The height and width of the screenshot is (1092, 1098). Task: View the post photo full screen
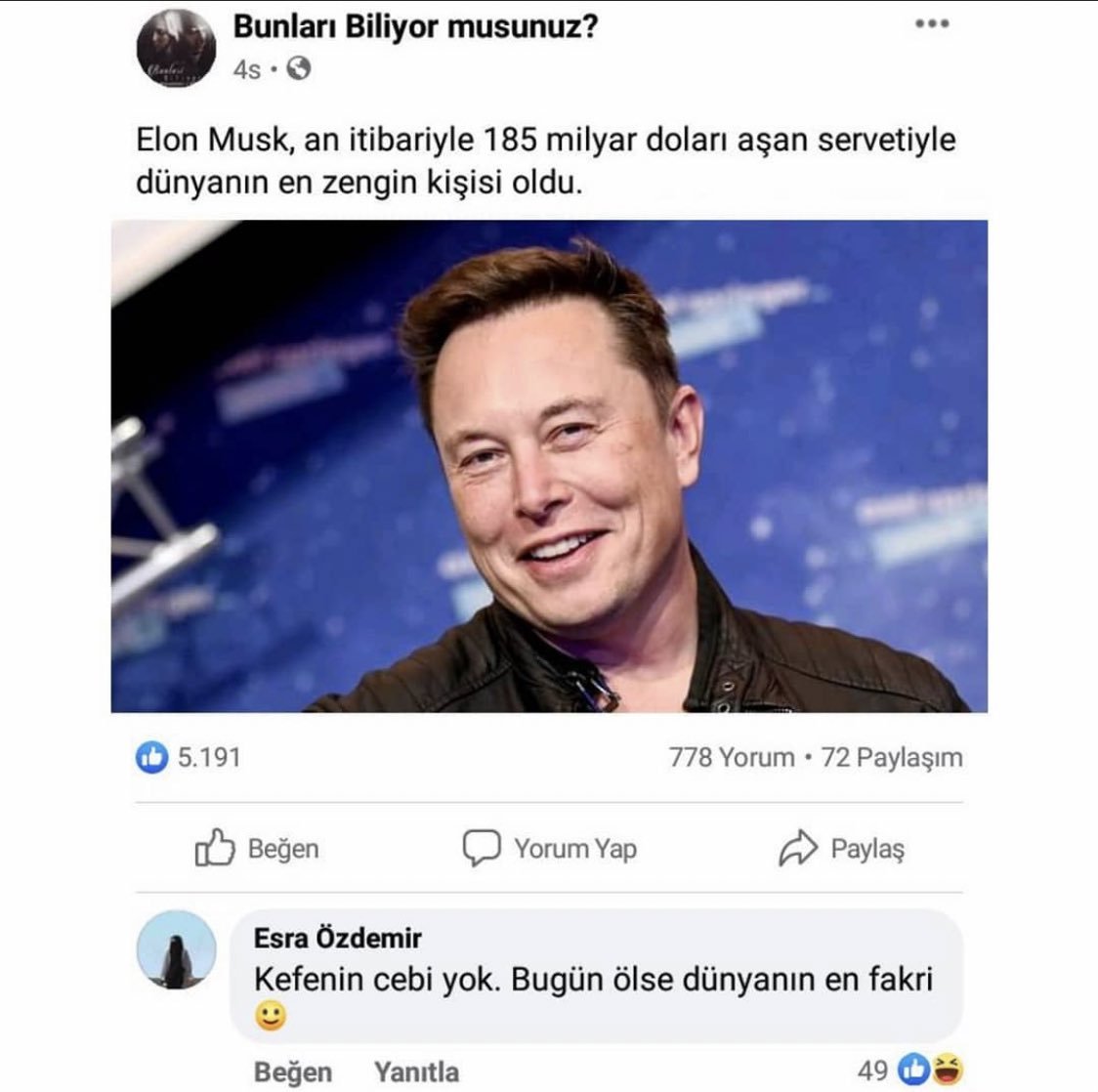coord(549,466)
